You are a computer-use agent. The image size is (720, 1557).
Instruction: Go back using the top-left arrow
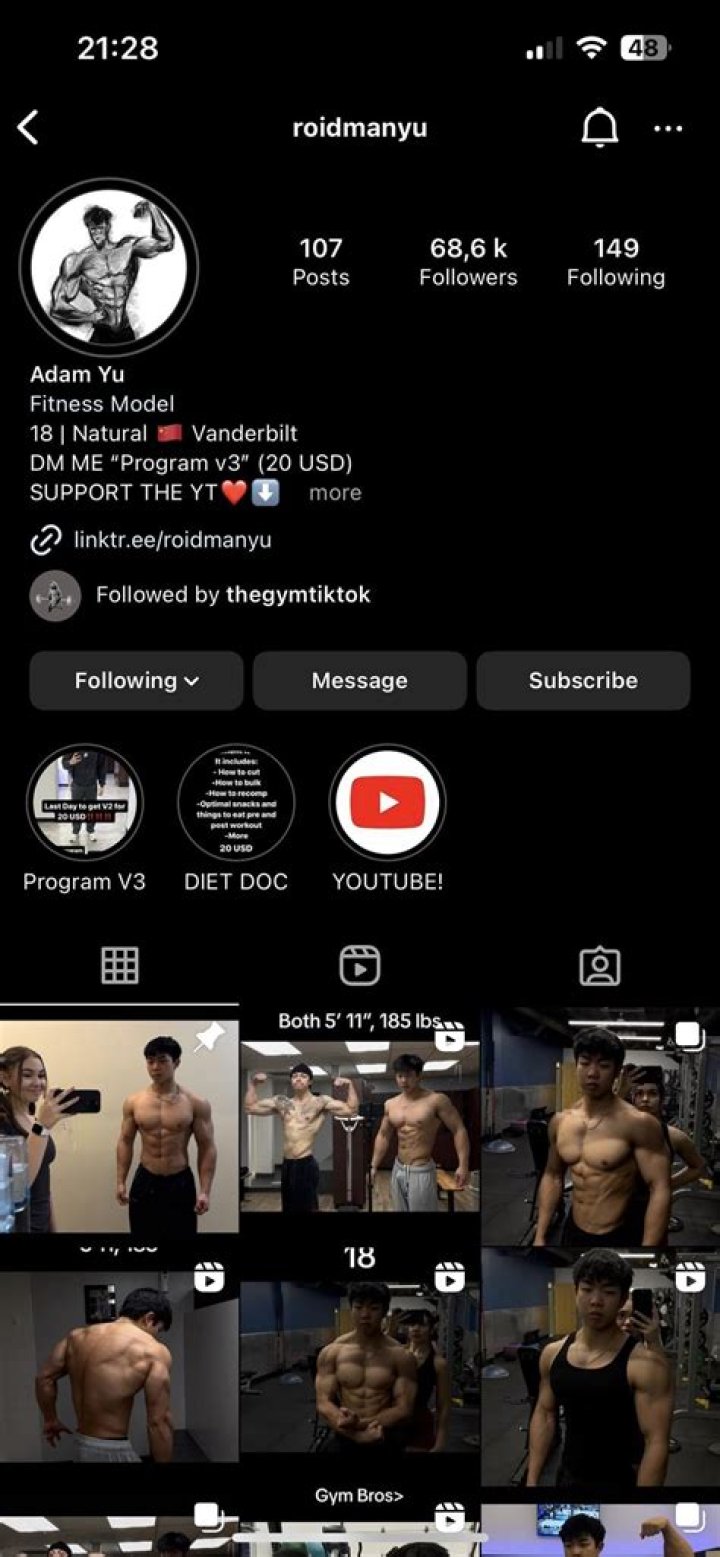coord(28,128)
